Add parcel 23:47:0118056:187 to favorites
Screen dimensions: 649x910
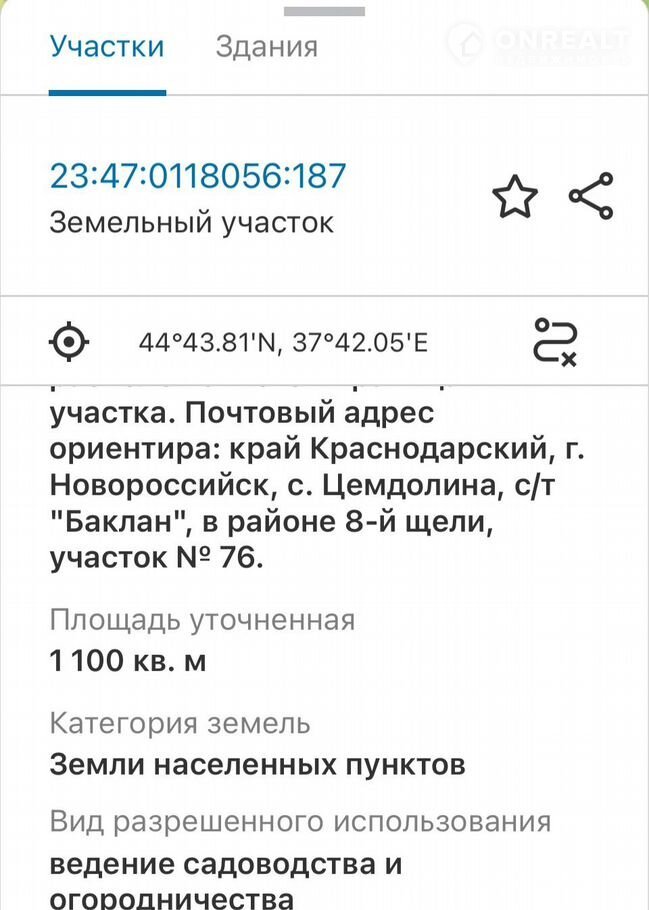pyautogui.click(x=515, y=196)
